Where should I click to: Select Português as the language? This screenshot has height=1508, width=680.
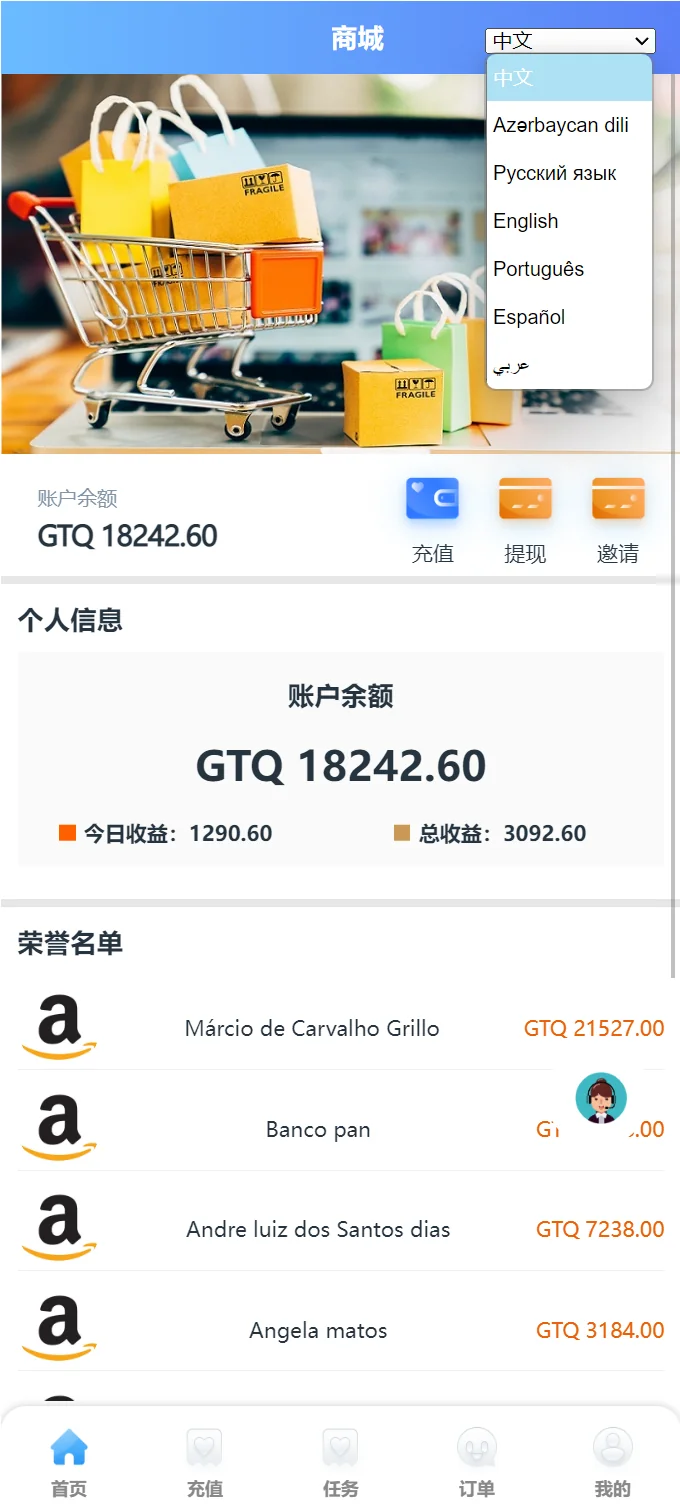pos(538,269)
